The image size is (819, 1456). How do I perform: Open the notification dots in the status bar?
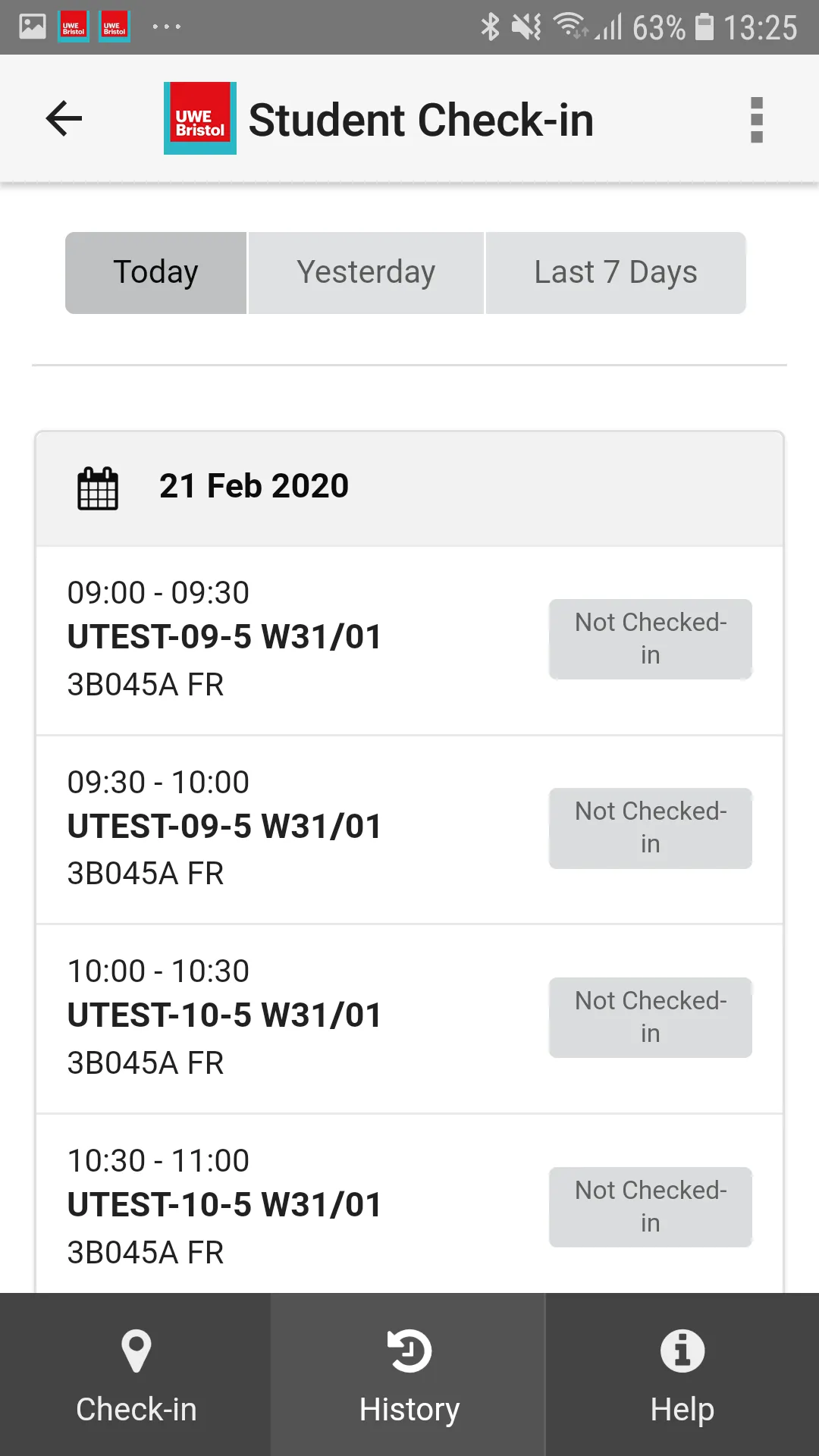166,26
